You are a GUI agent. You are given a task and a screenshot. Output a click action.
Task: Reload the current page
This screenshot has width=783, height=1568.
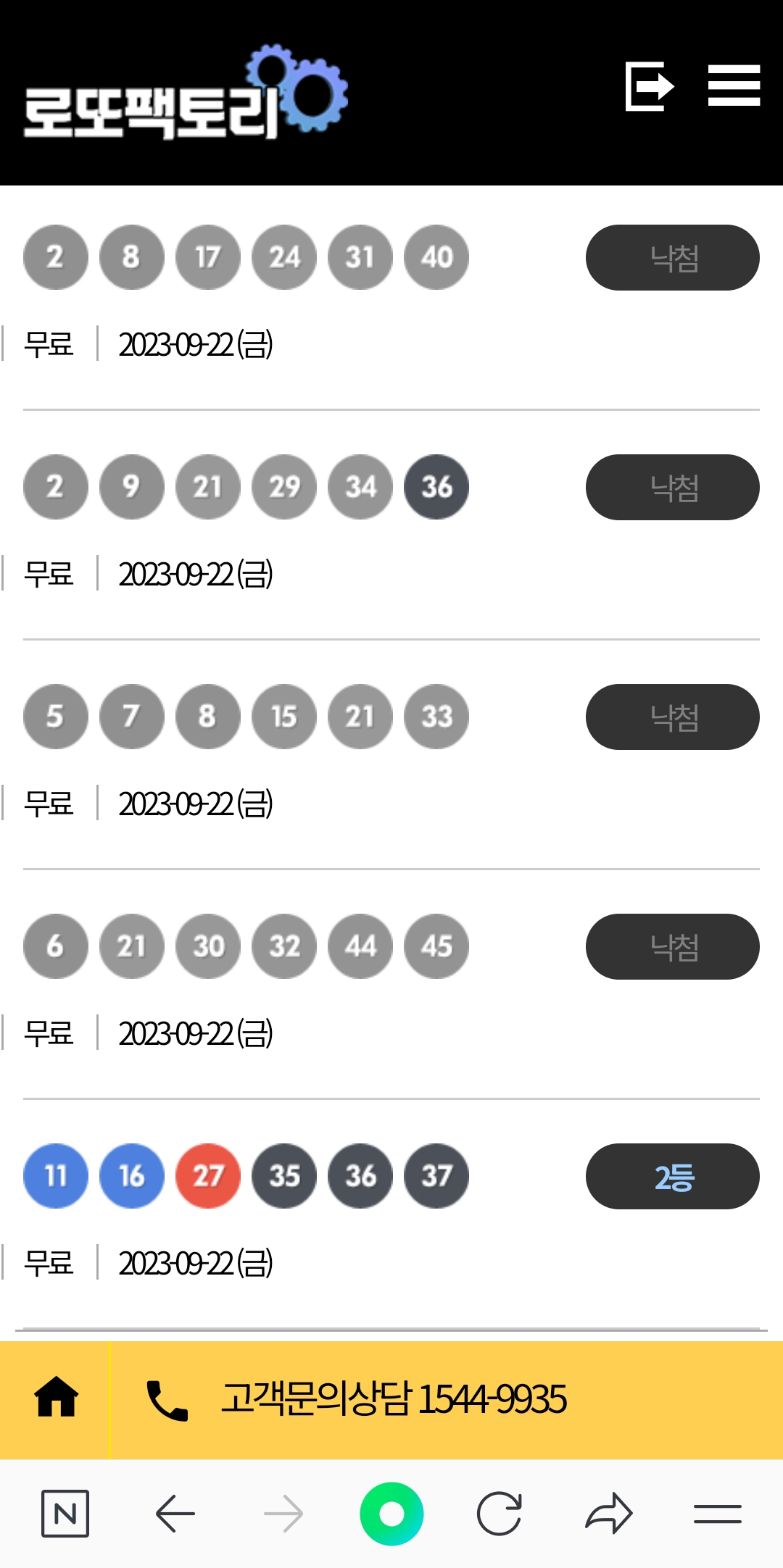[x=500, y=1514]
